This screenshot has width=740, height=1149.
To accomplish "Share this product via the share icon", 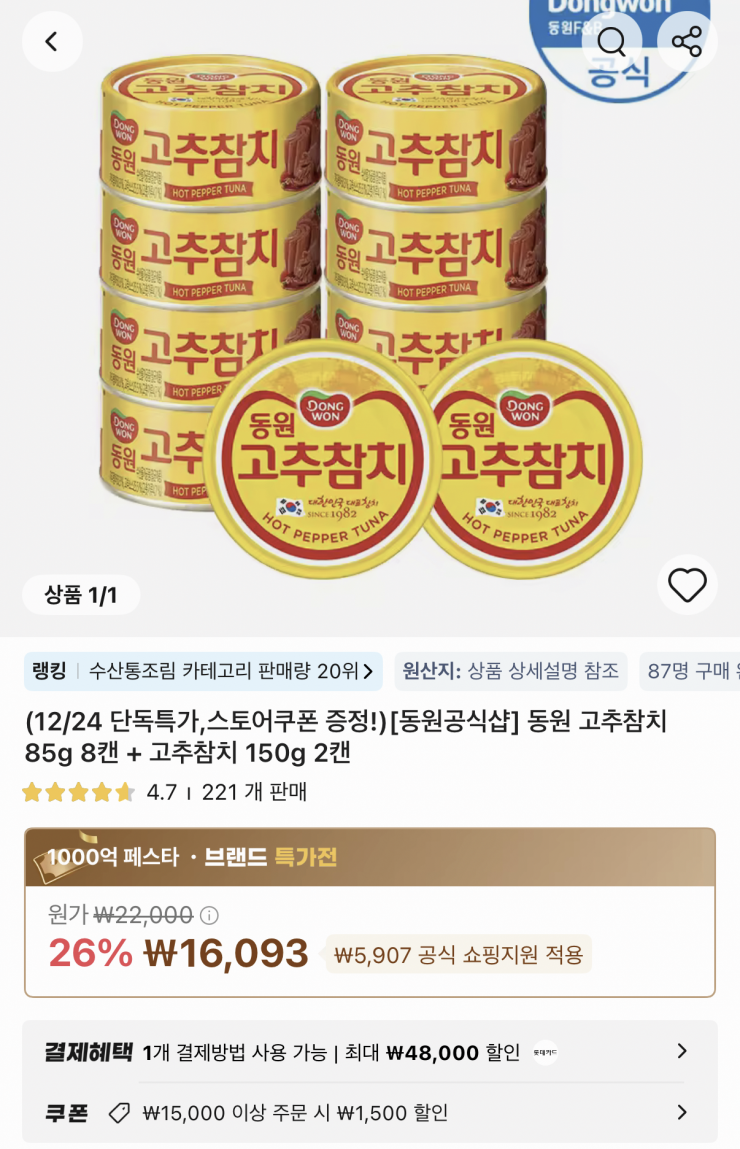I will click(686, 41).
